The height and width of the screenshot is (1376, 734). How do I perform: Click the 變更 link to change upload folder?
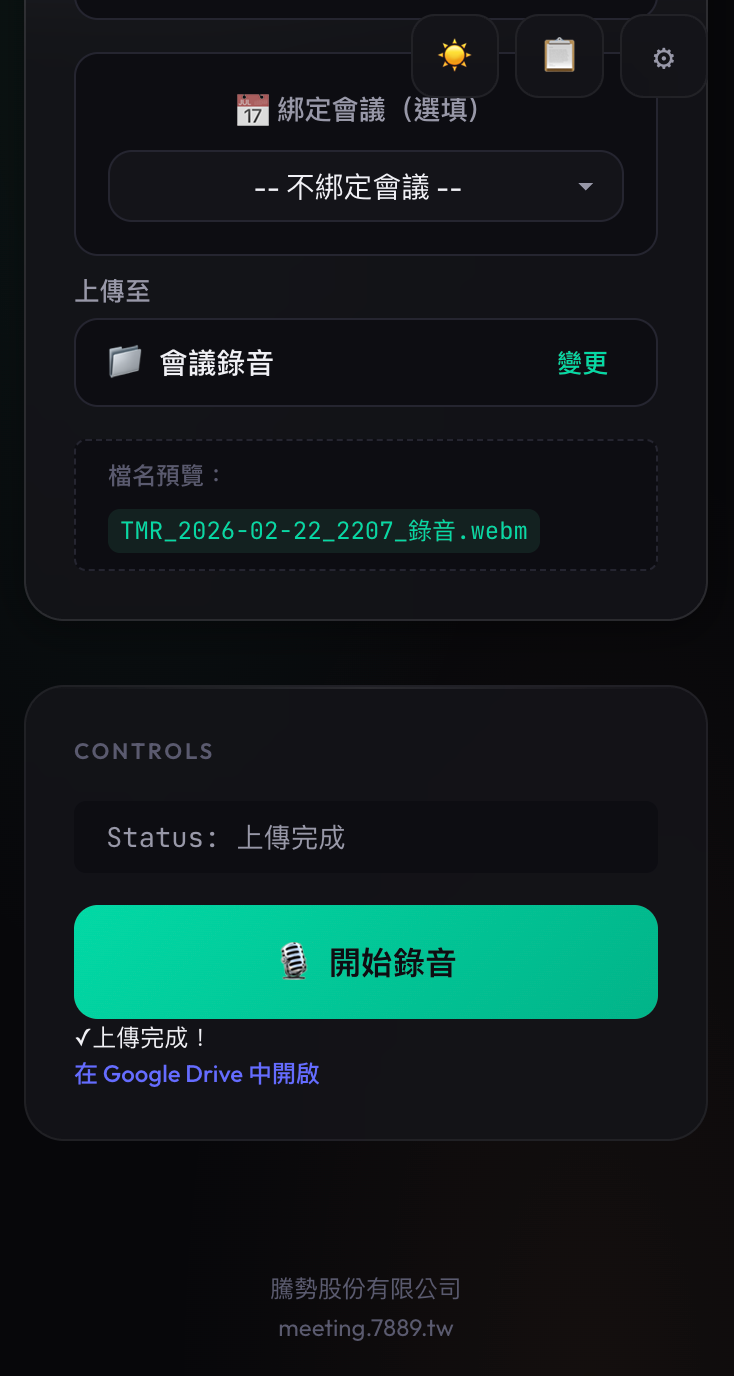(582, 364)
